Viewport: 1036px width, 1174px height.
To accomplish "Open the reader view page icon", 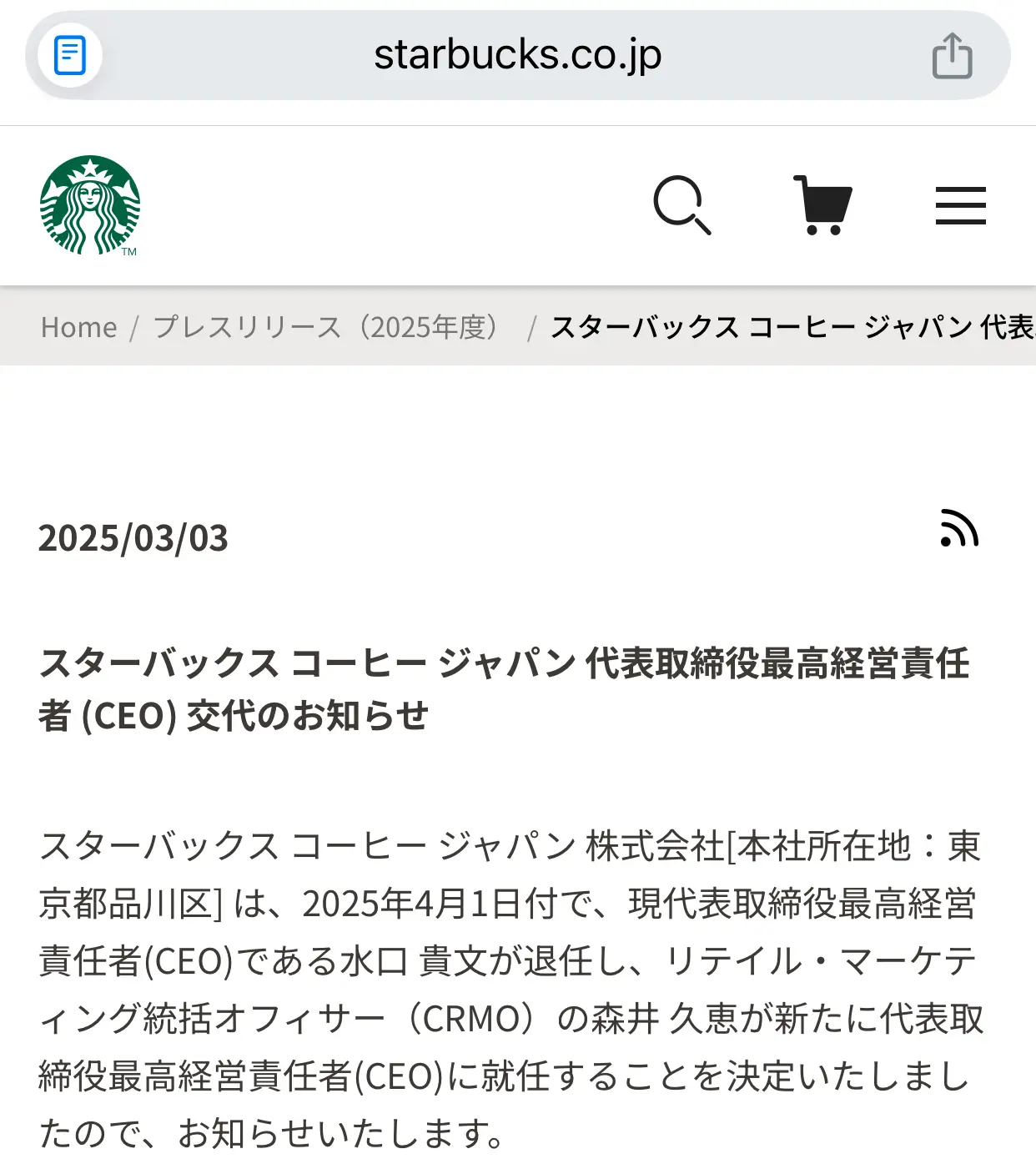I will click(70, 56).
